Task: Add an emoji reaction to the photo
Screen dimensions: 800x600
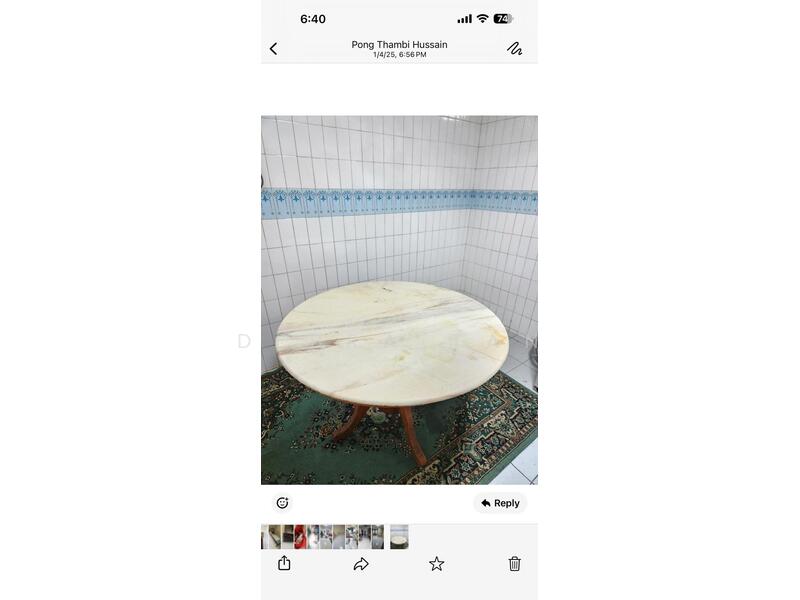Action: (x=282, y=503)
